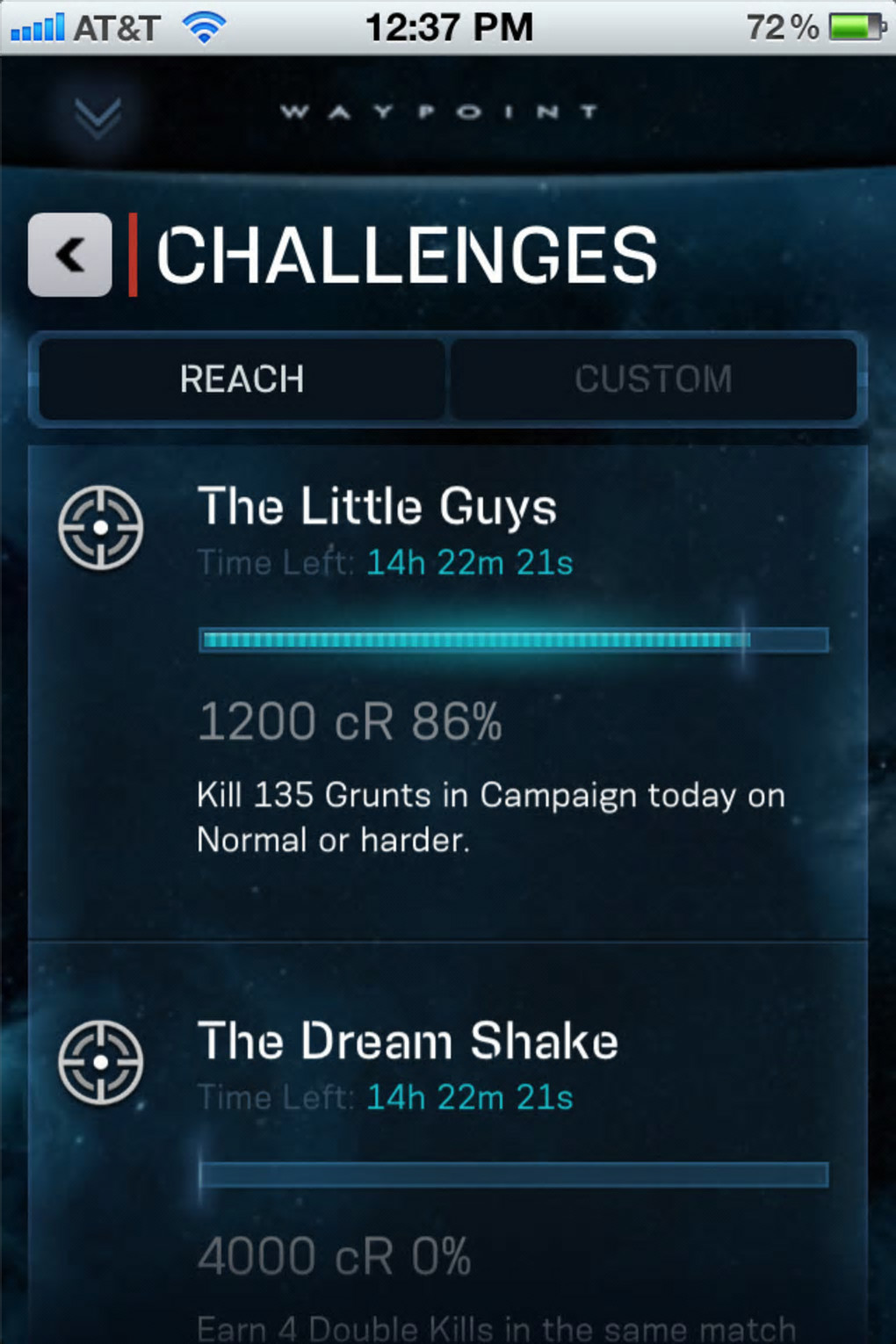Open The Dream Shake challenge
This screenshot has width=896, height=1344.
click(x=408, y=1042)
